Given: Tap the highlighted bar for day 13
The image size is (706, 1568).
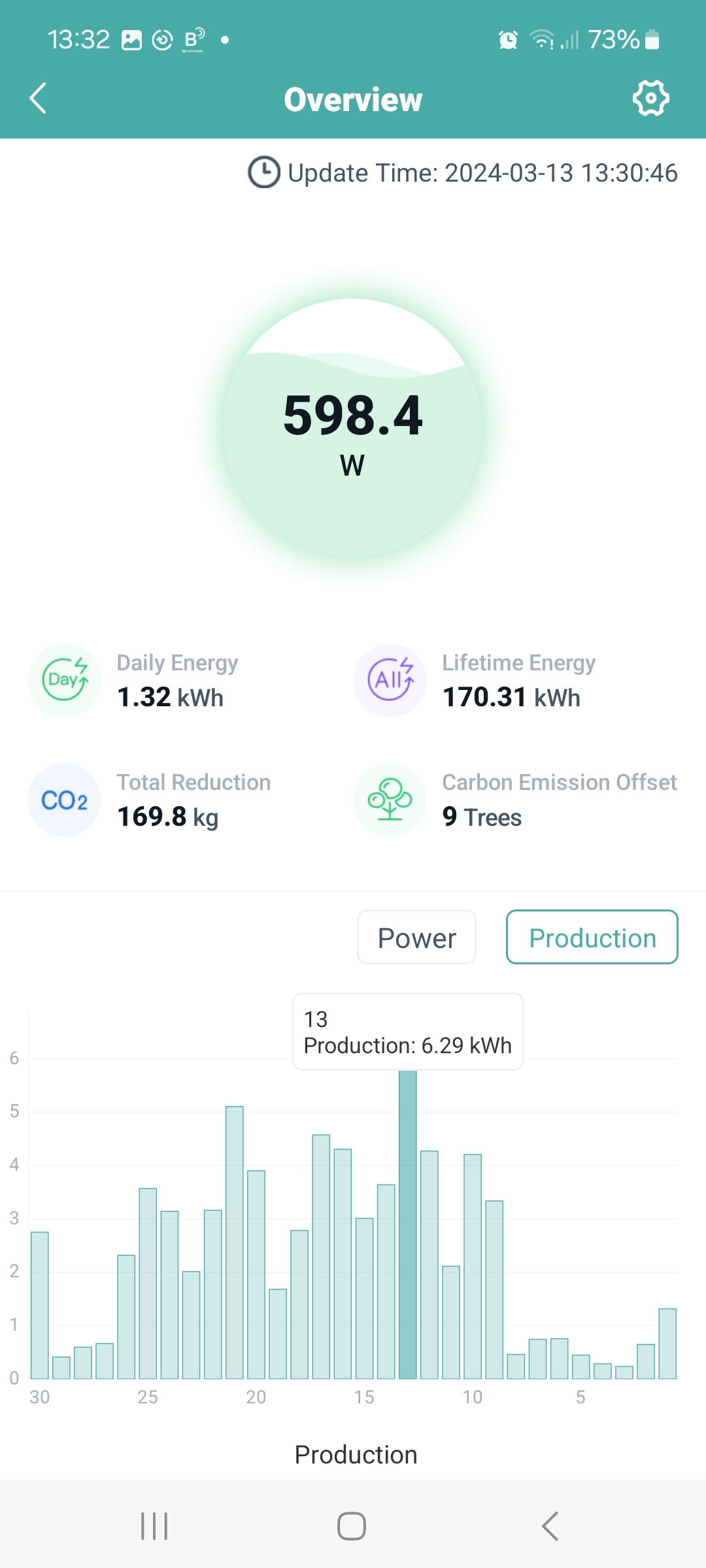Looking at the screenshot, I should [x=408, y=1224].
